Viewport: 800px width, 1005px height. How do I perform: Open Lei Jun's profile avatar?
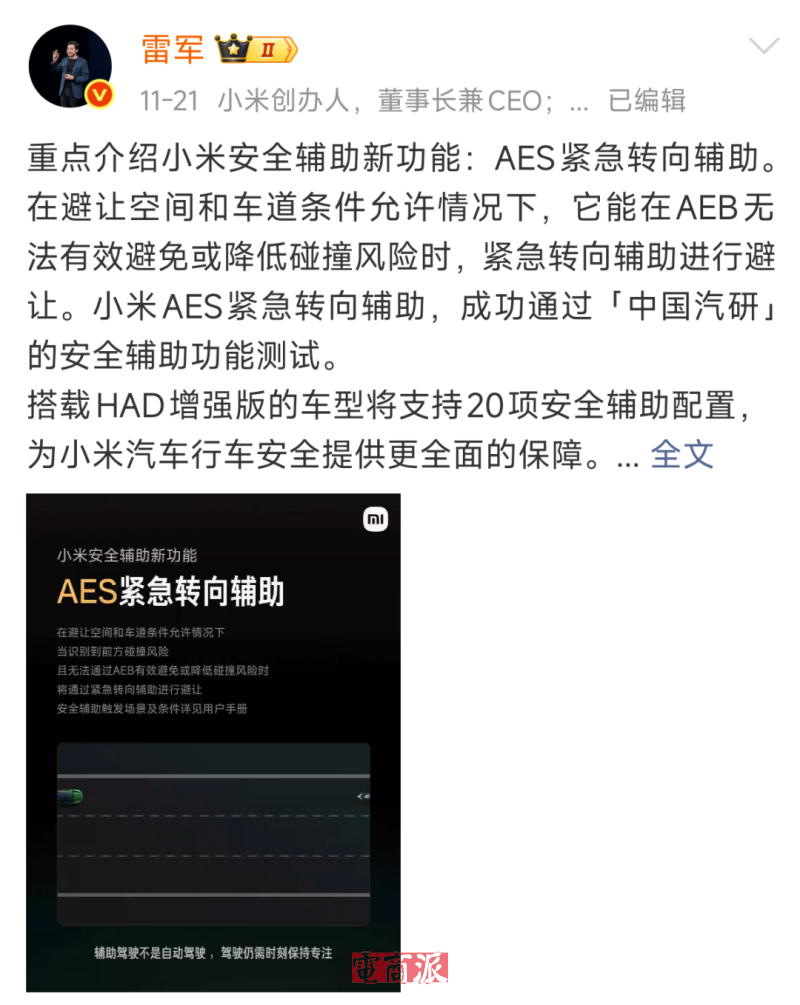click(69, 66)
